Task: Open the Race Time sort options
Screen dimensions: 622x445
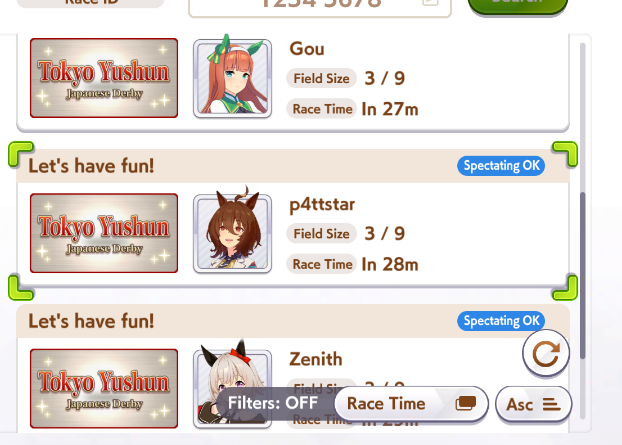Action: [x=411, y=404]
